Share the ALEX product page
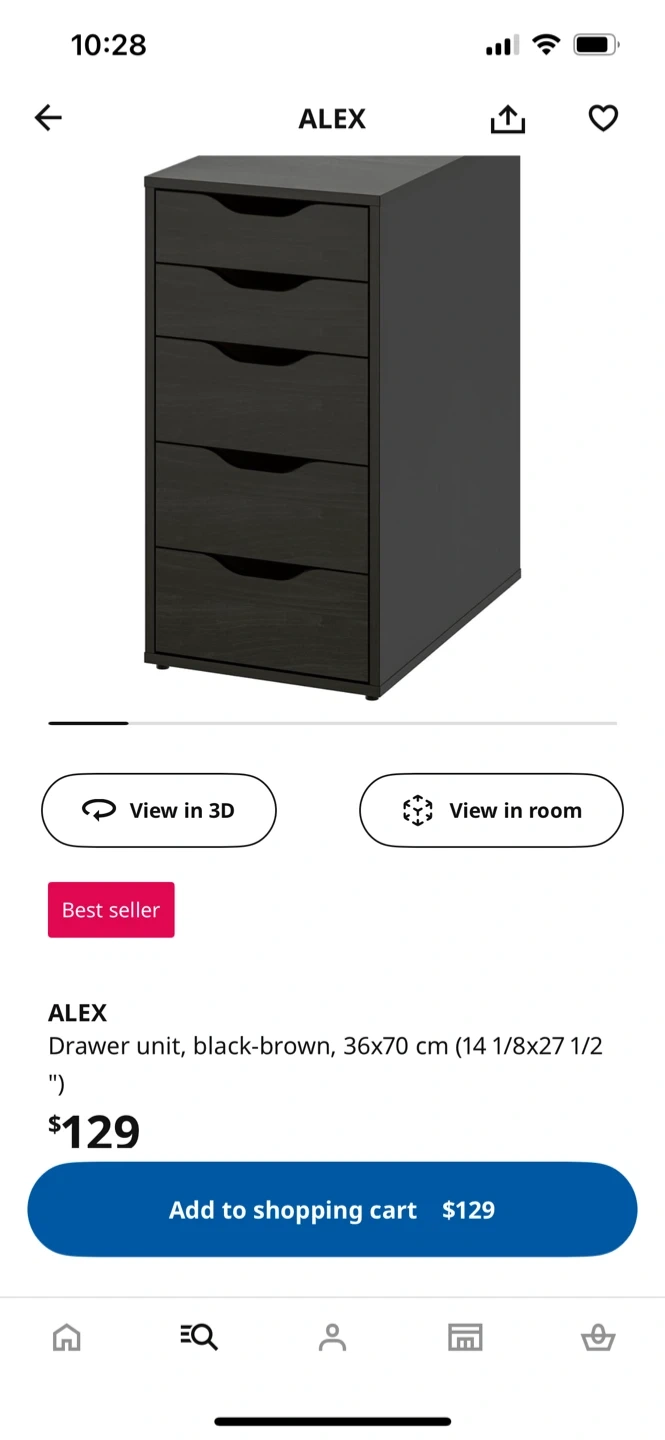665x1440 pixels. pos(508,119)
